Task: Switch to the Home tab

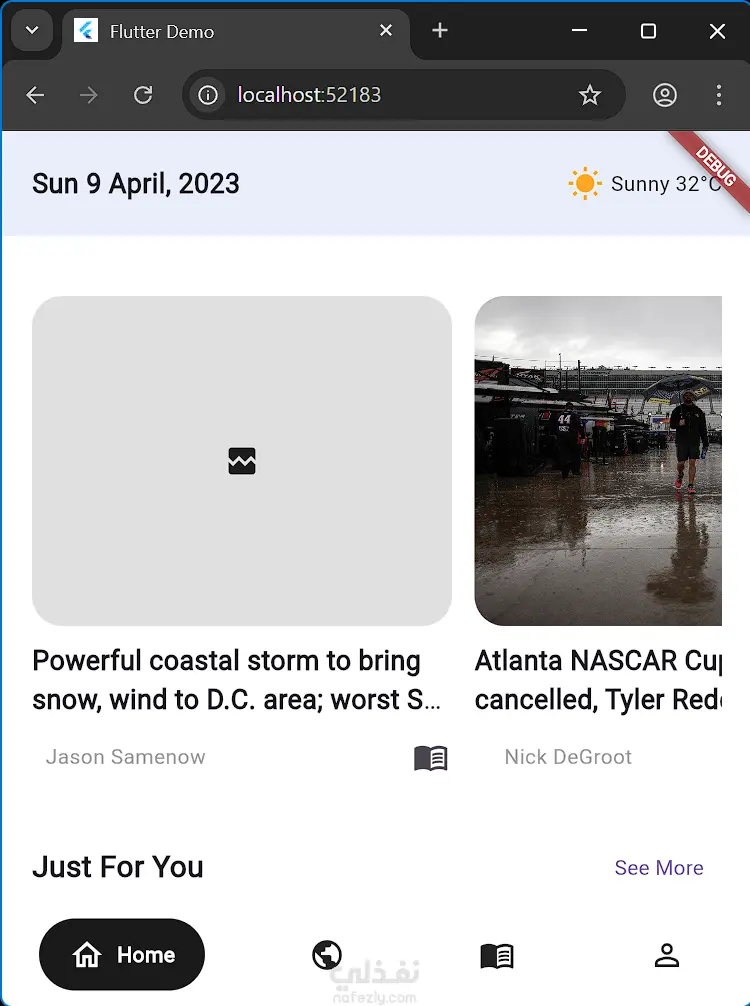Action: (x=122, y=955)
